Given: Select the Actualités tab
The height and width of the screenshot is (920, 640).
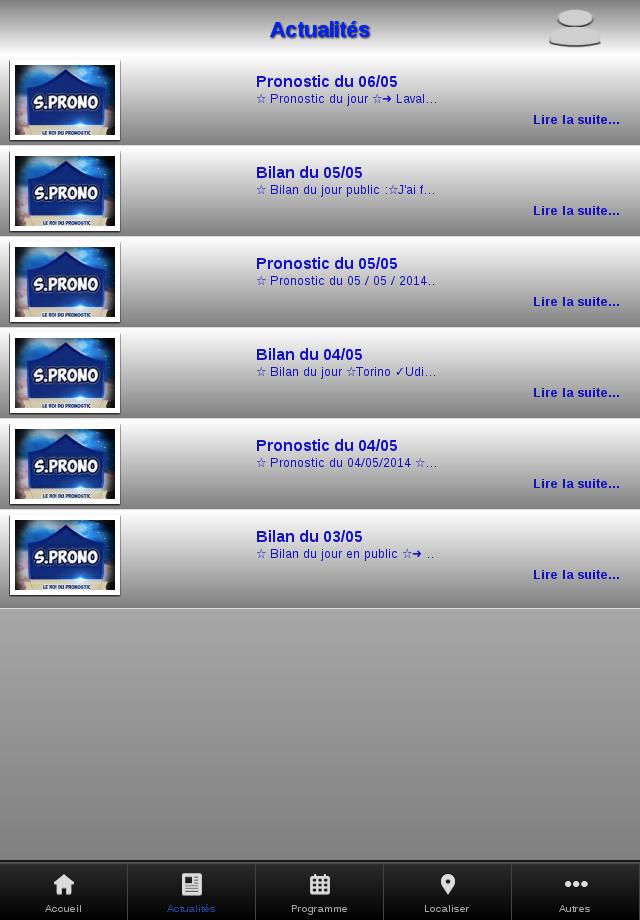Looking at the screenshot, I should pyautogui.click(x=191, y=892).
